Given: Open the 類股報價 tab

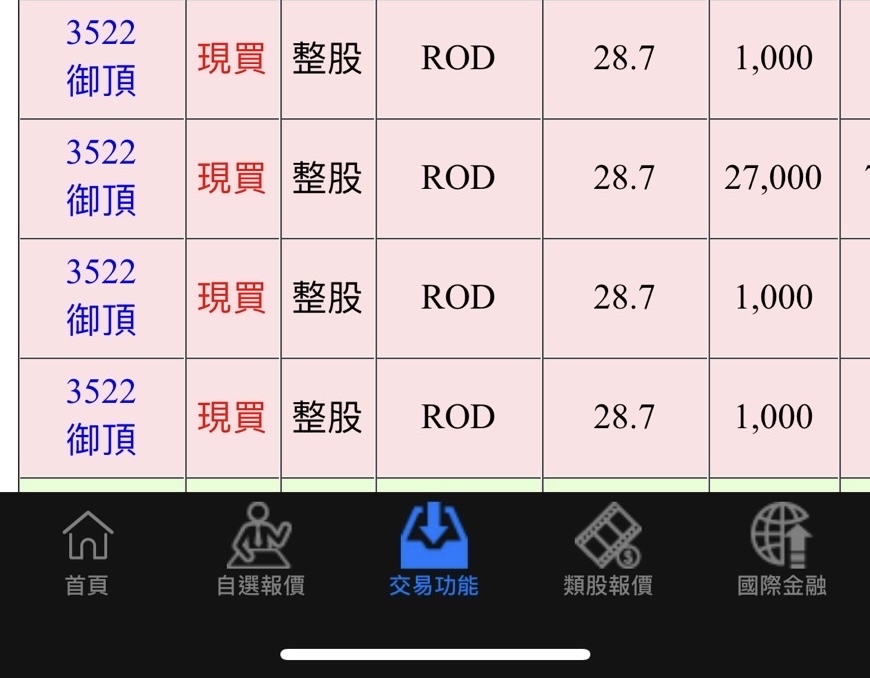Looking at the screenshot, I should [x=608, y=550].
